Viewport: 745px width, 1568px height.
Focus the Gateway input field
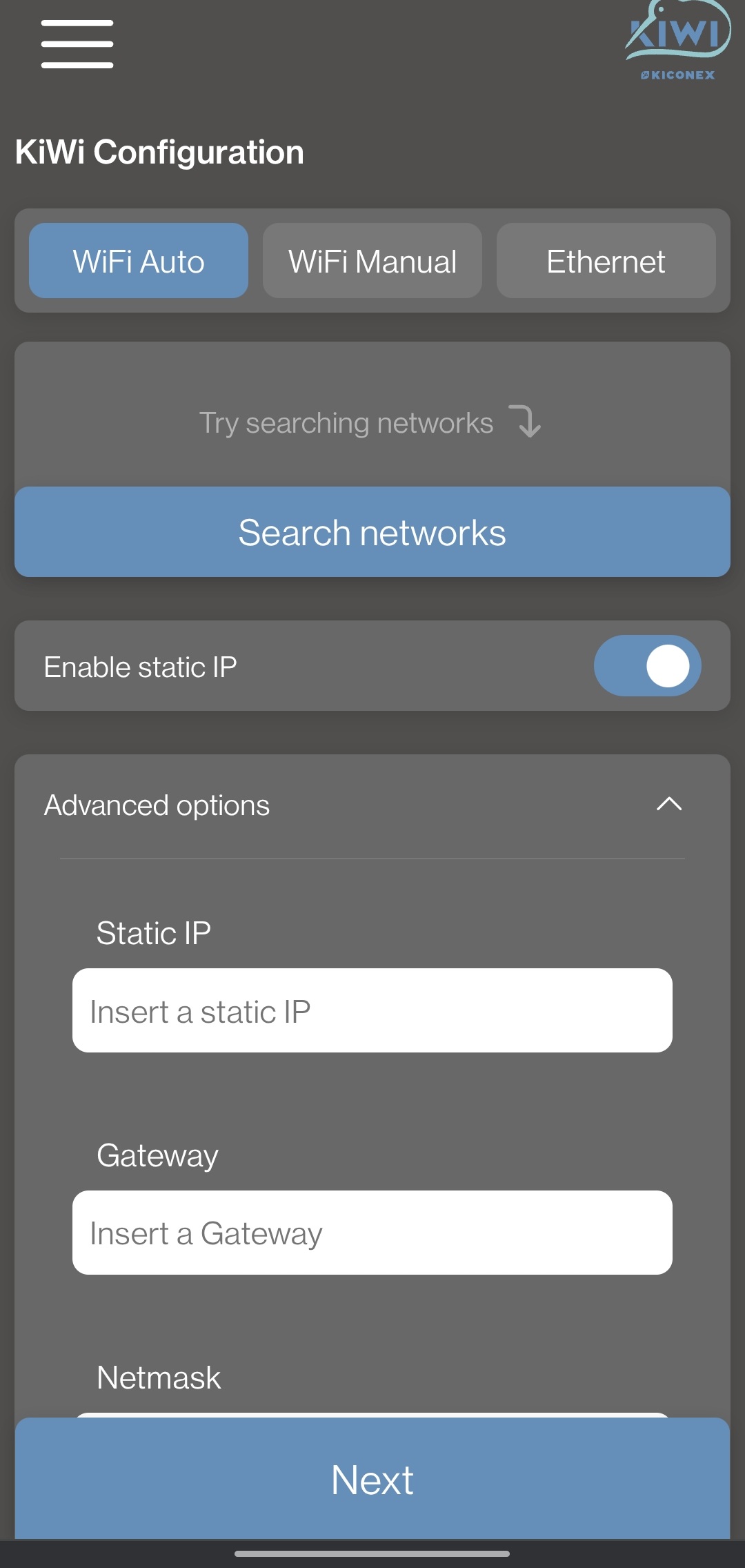coord(372,1233)
